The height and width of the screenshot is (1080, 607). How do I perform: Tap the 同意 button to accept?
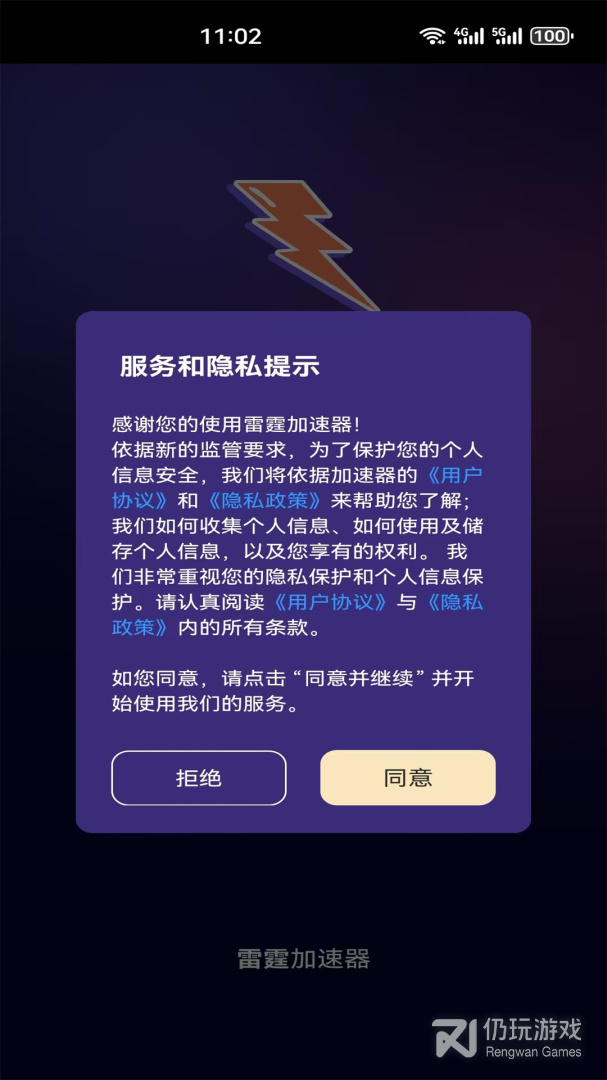[407, 777]
